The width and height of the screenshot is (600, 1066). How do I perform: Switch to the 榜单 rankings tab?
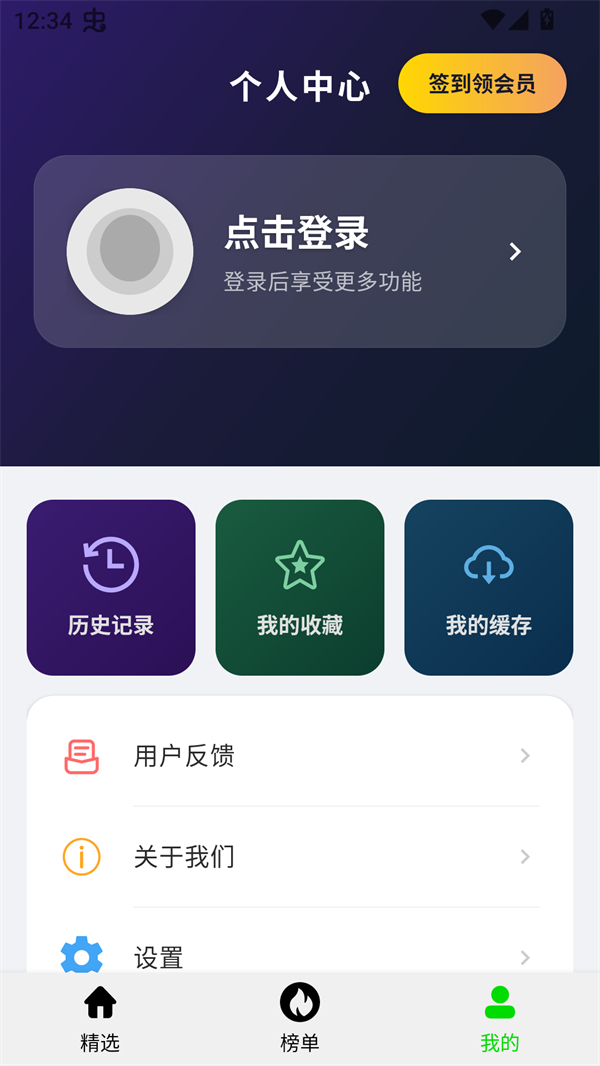[x=300, y=1018]
